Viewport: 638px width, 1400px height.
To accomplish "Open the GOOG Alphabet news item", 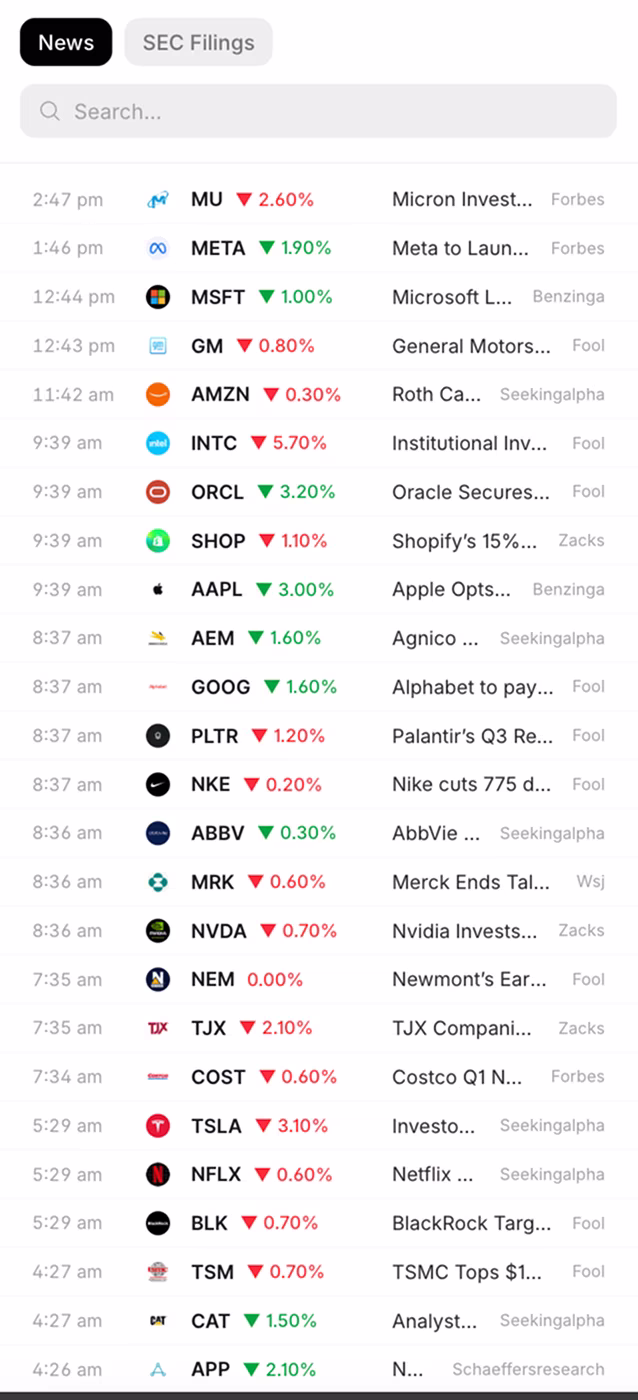I will coord(472,687).
